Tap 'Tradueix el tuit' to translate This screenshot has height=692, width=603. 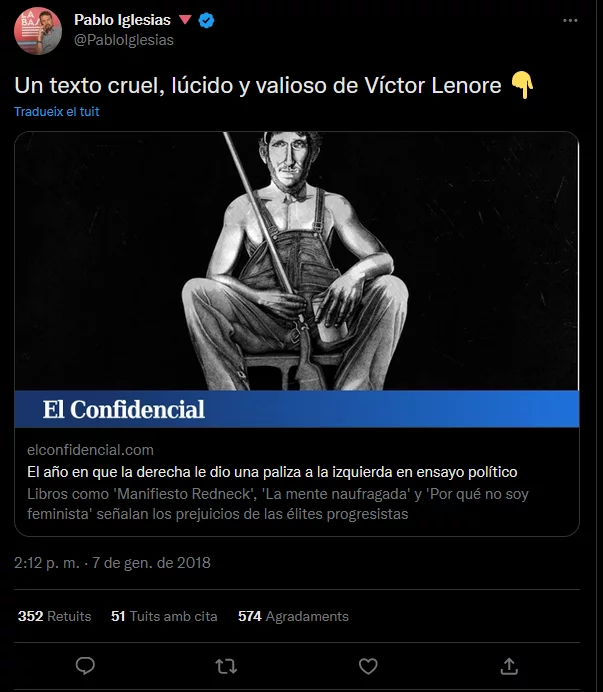[x=57, y=112]
